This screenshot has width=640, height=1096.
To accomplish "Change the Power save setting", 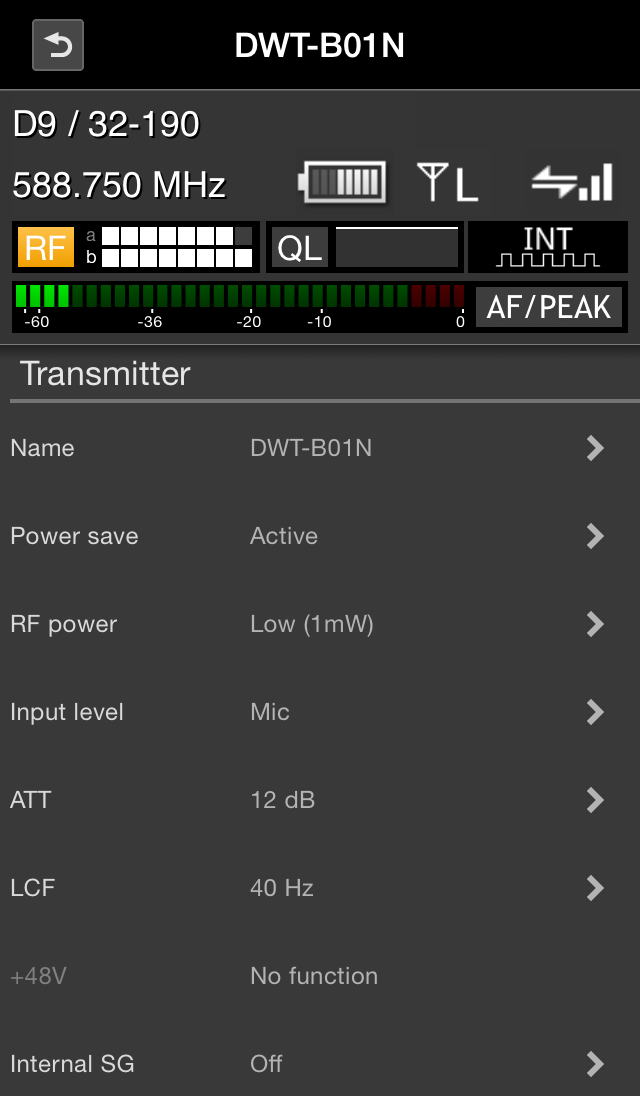I will point(320,536).
